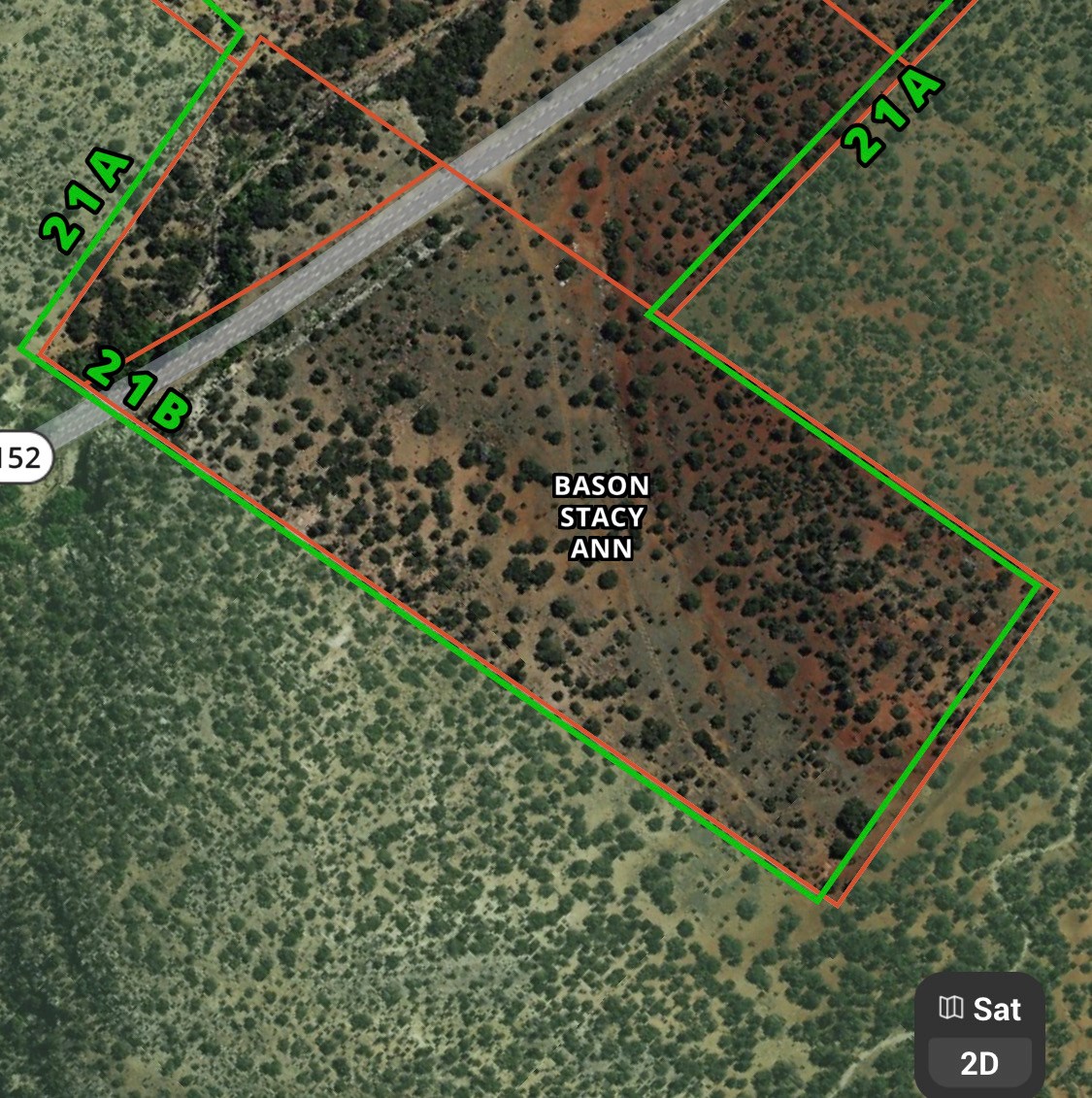Select the 21B parcel label

coord(136,386)
